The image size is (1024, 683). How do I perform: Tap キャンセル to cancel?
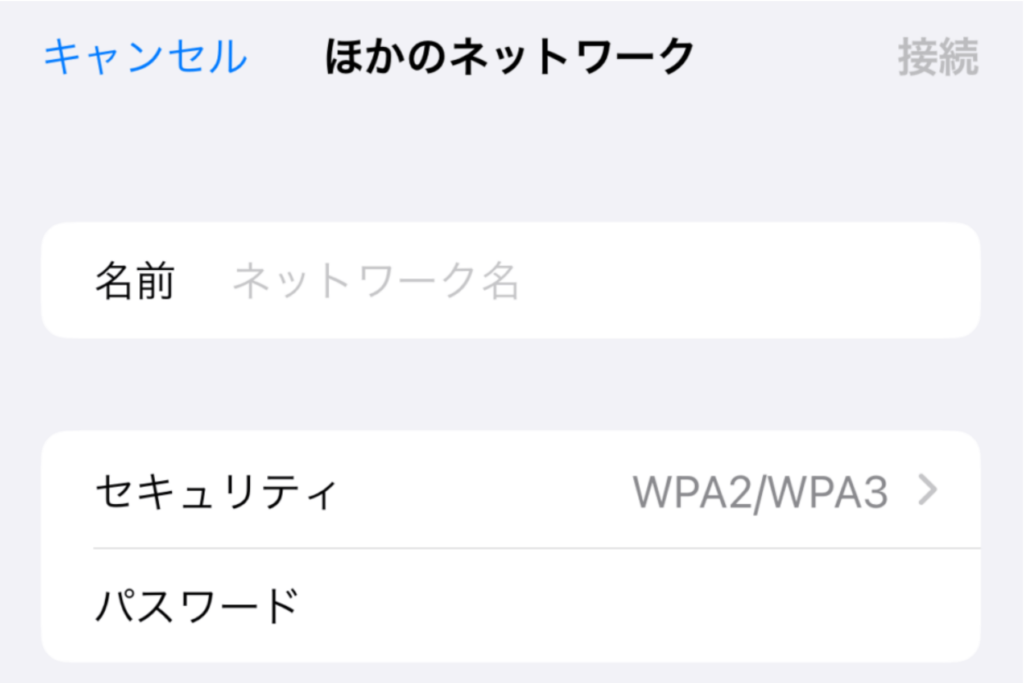(x=145, y=57)
